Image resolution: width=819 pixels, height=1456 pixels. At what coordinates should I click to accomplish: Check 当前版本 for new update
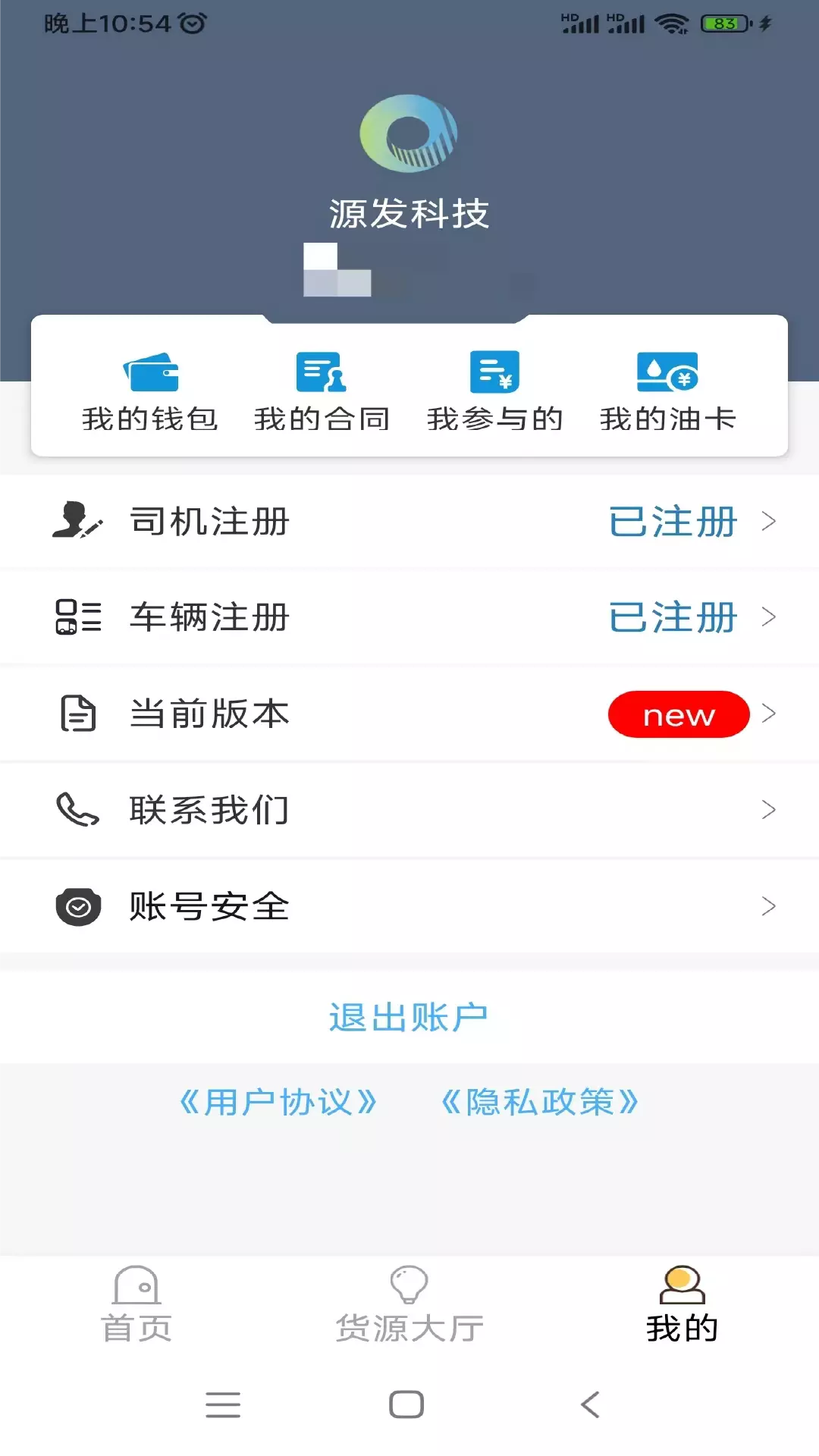[x=409, y=714]
